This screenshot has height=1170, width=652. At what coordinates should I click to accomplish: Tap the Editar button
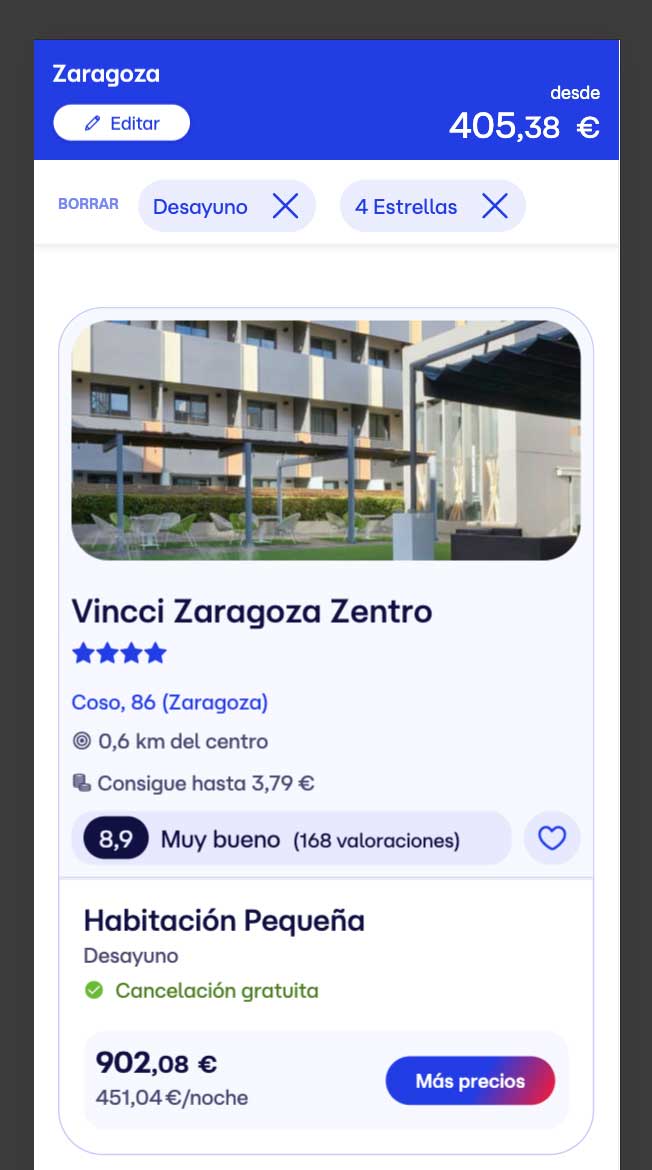[121, 123]
